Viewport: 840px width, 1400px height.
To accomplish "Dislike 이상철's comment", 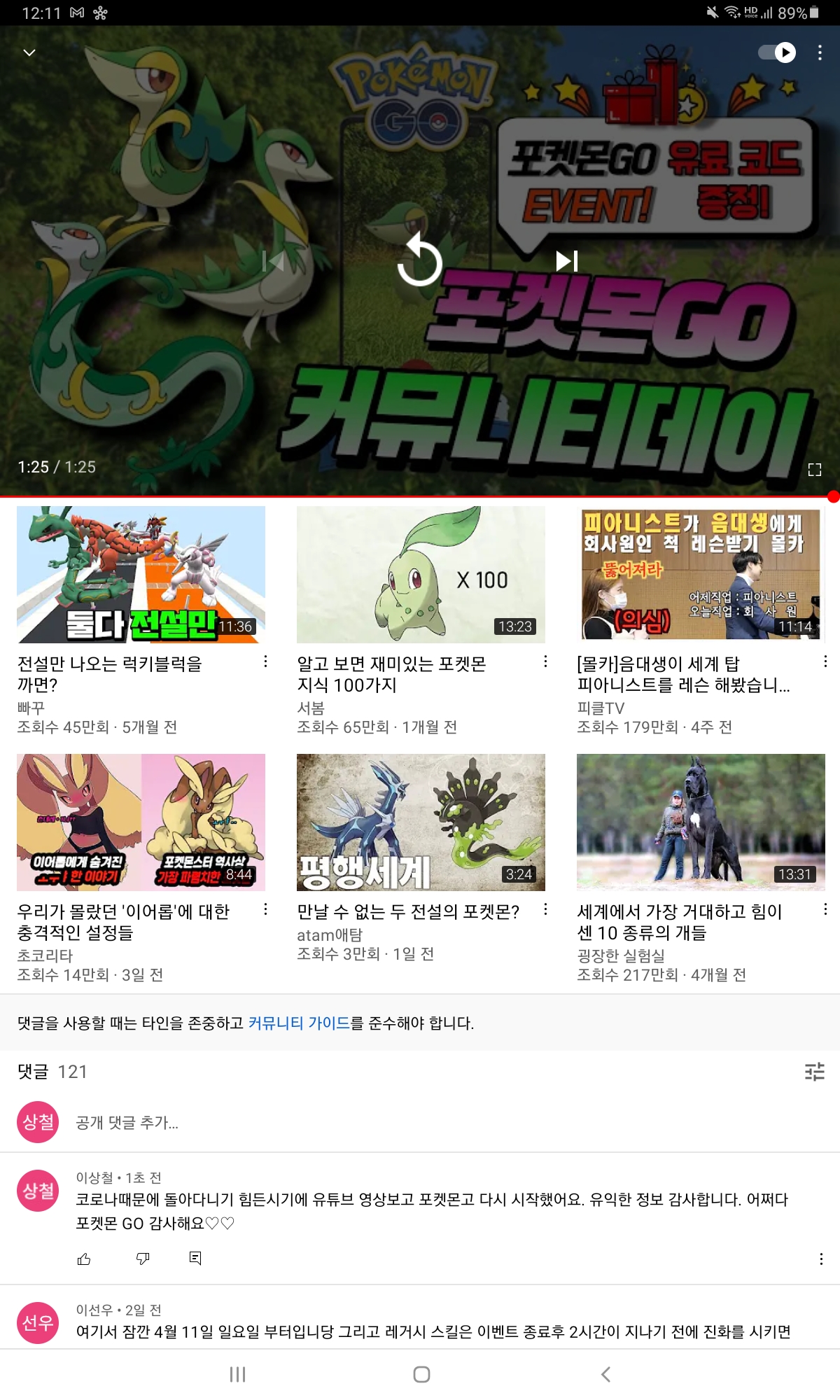I will pos(143,1259).
